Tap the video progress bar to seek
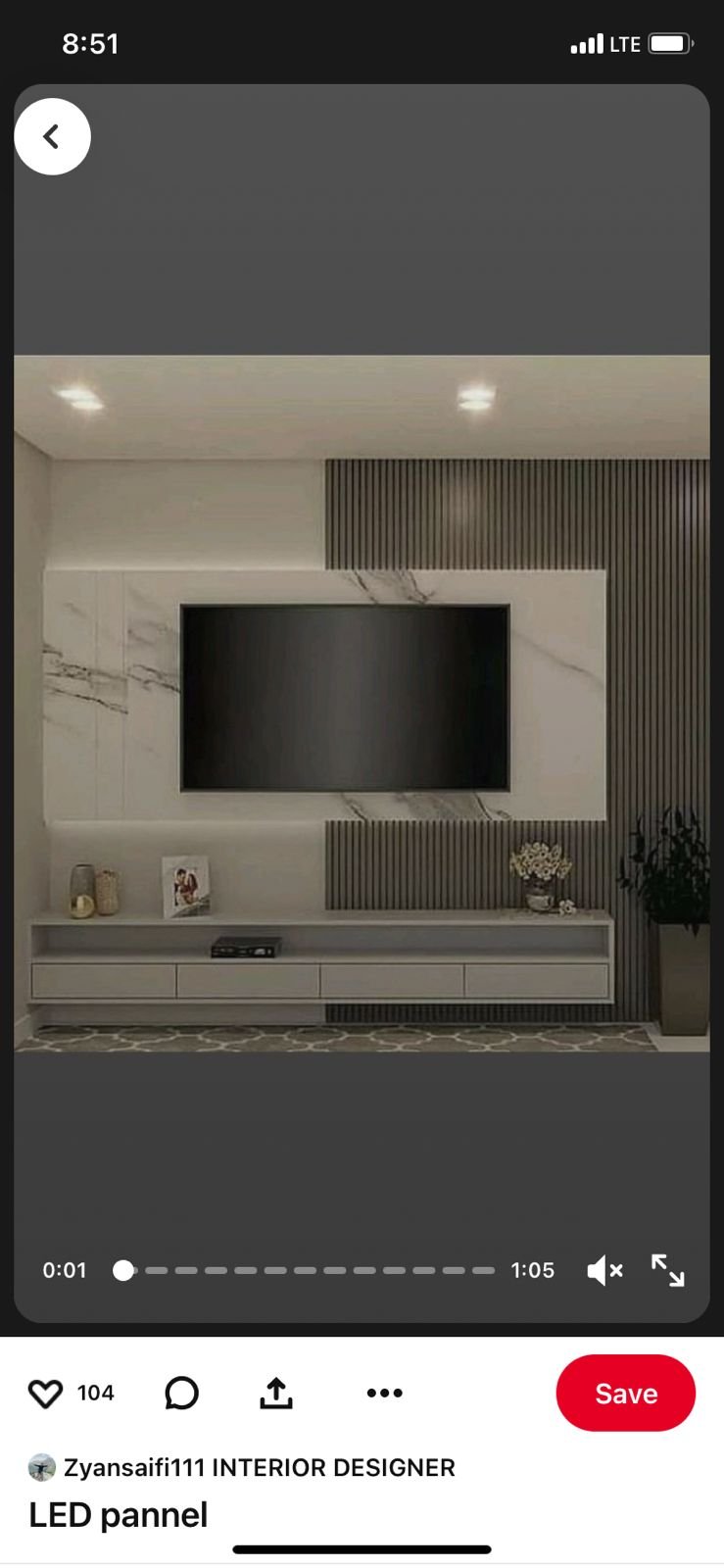Viewport: 724px width, 1568px height. tap(304, 1270)
